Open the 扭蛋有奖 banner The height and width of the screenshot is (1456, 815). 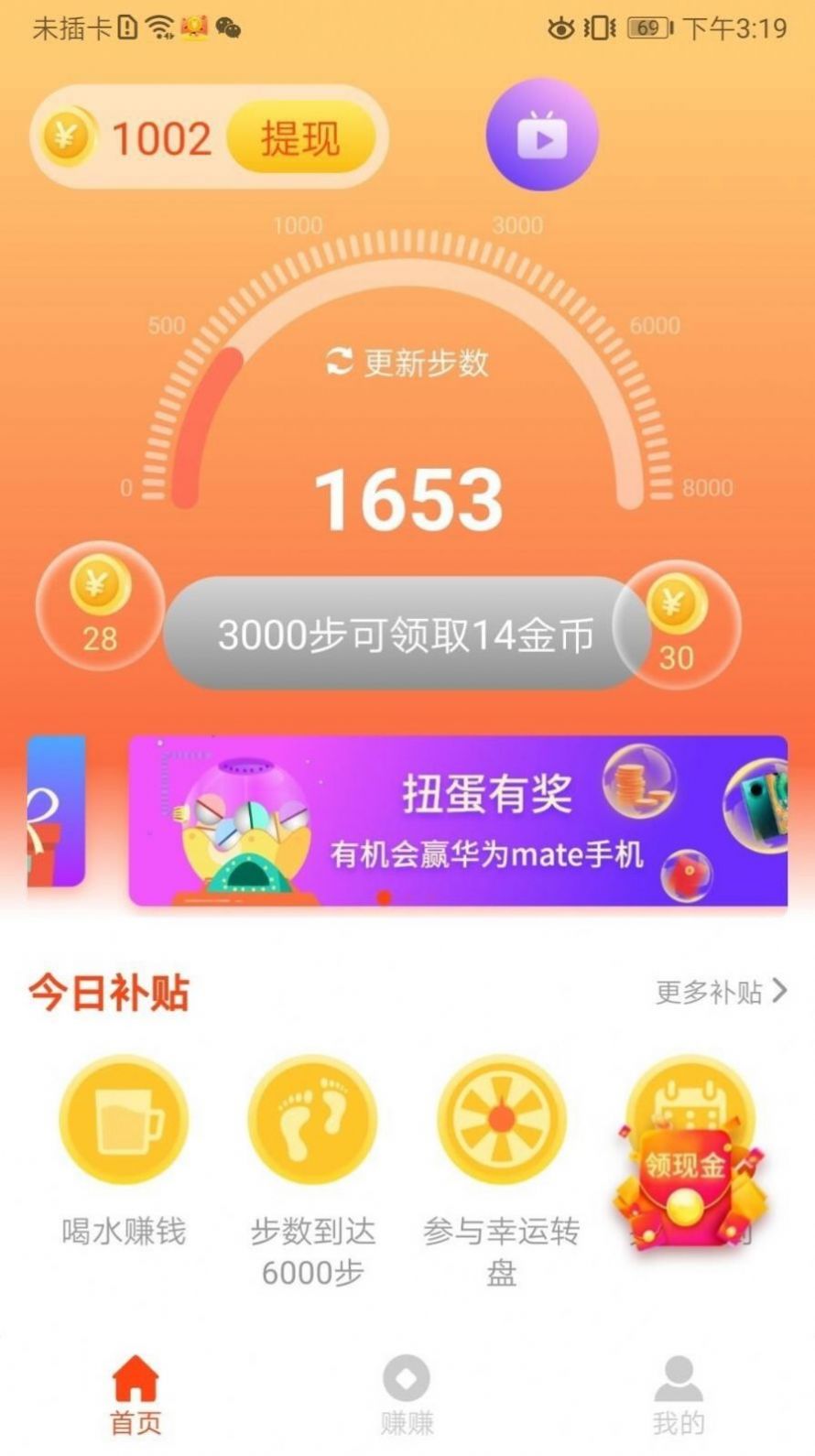[458, 820]
